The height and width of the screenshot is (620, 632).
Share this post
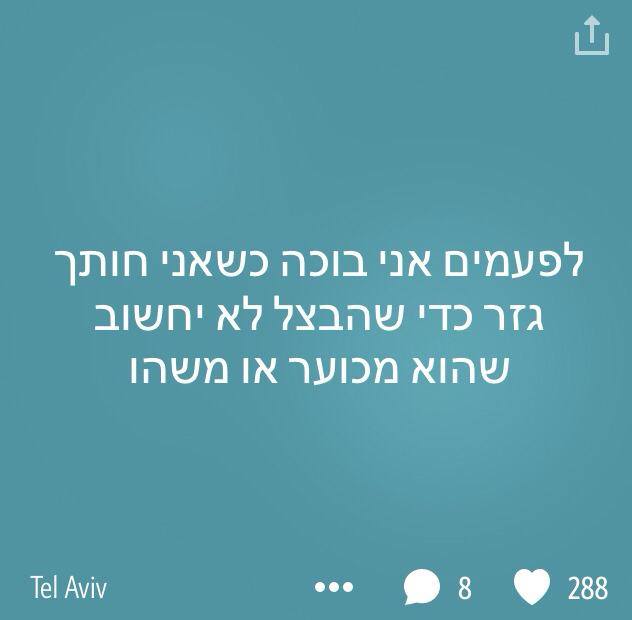click(591, 35)
